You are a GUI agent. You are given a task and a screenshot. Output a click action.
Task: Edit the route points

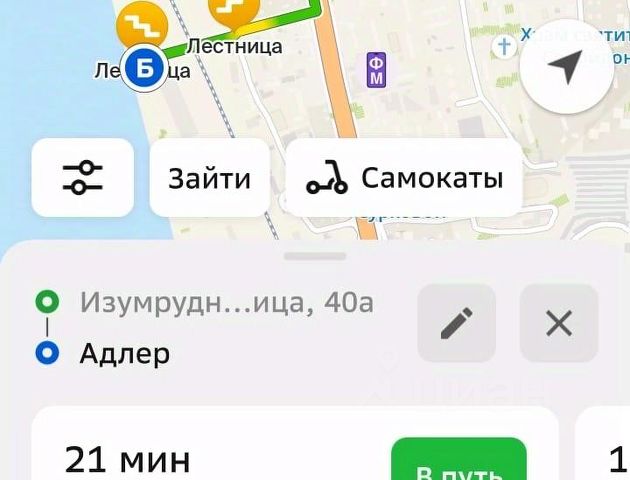click(x=456, y=323)
